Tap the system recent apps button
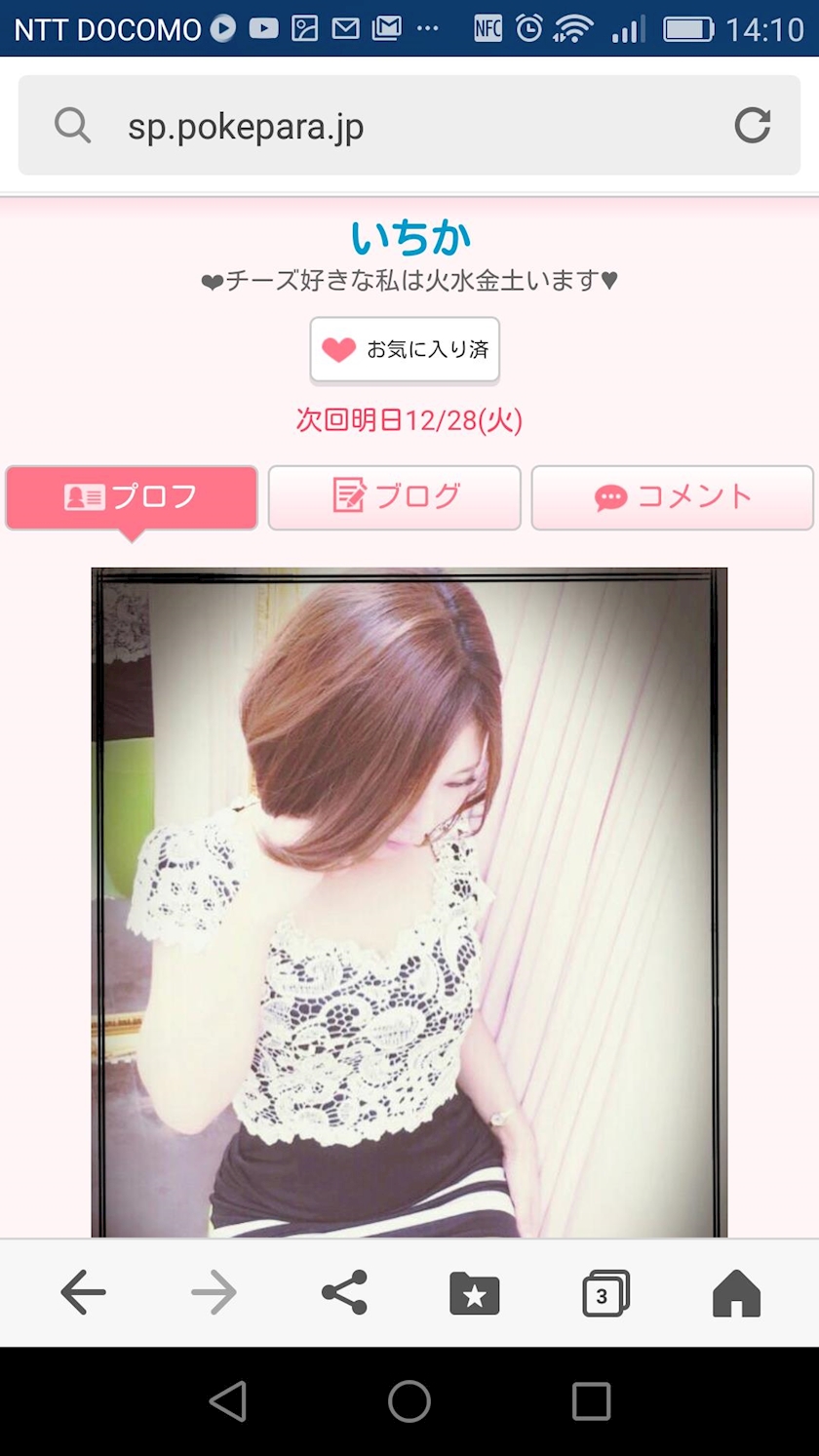This screenshot has height=1456, width=819. pyautogui.click(x=591, y=1401)
